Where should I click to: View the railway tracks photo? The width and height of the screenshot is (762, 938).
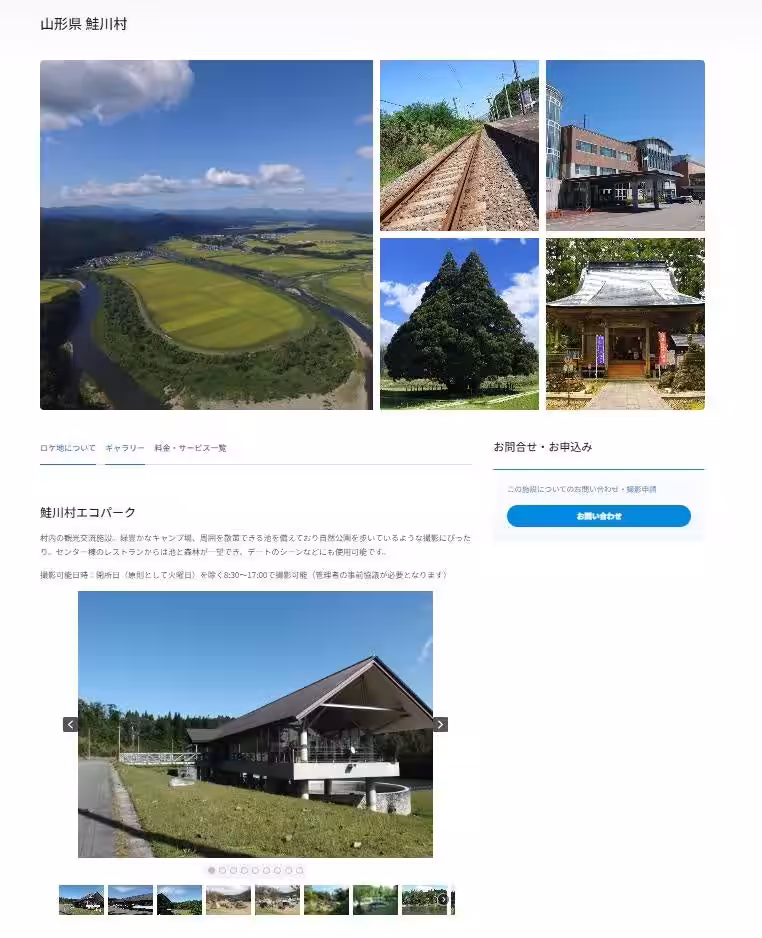[459, 145]
